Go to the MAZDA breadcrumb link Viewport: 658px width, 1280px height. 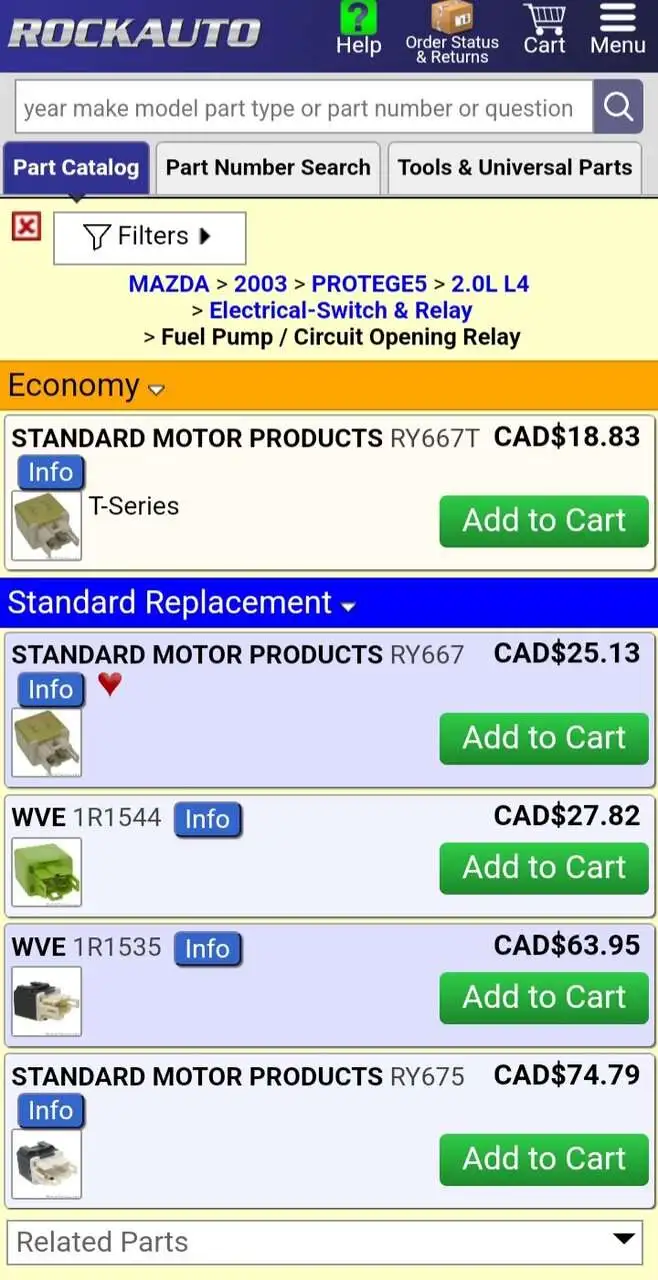[x=169, y=284]
